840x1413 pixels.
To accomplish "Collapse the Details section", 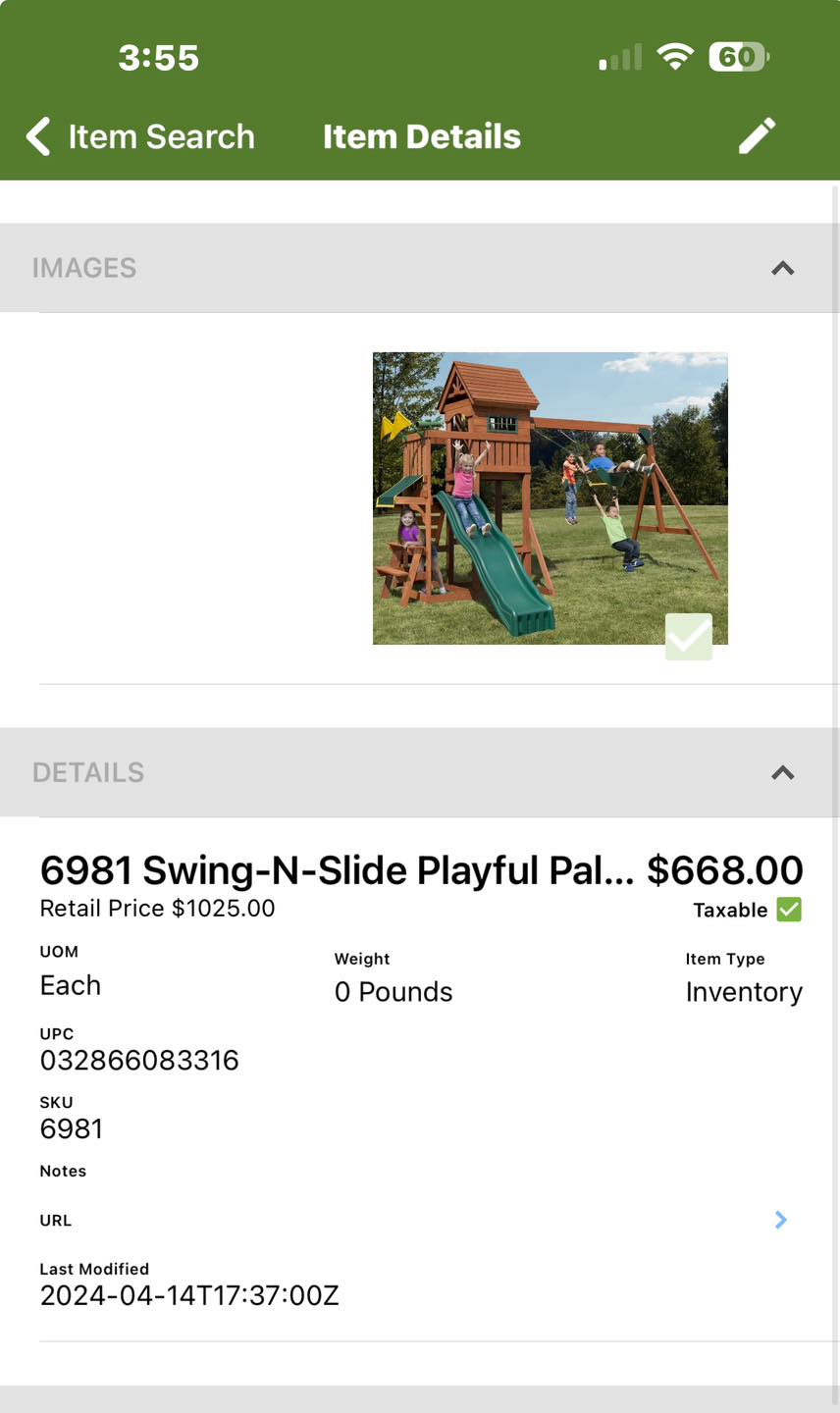I will 782,772.
